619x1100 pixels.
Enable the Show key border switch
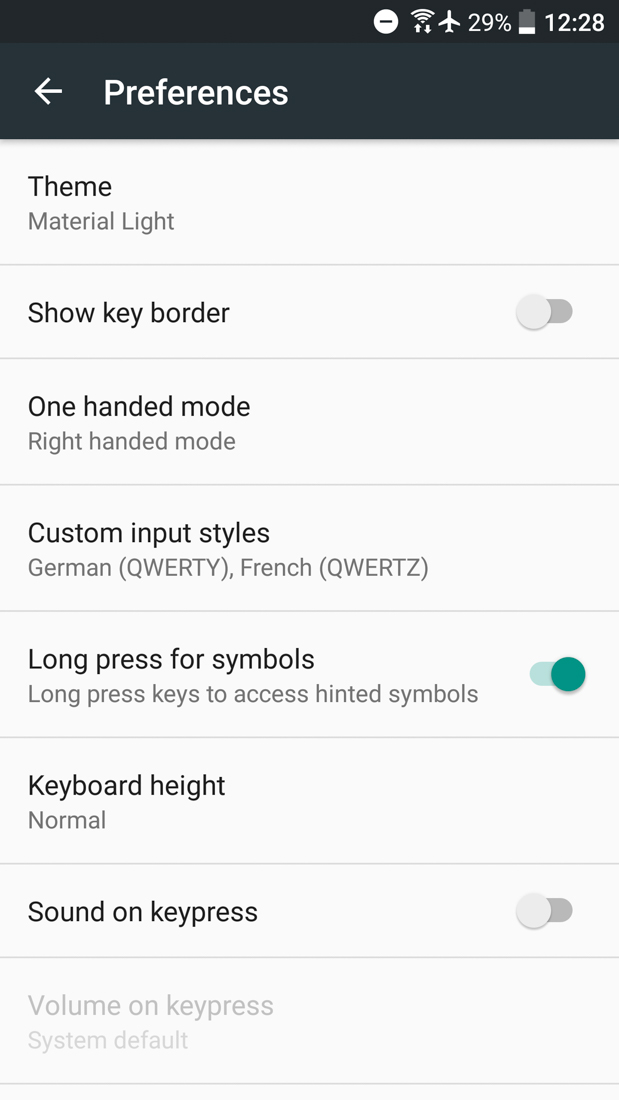pyautogui.click(x=545, y=312)
